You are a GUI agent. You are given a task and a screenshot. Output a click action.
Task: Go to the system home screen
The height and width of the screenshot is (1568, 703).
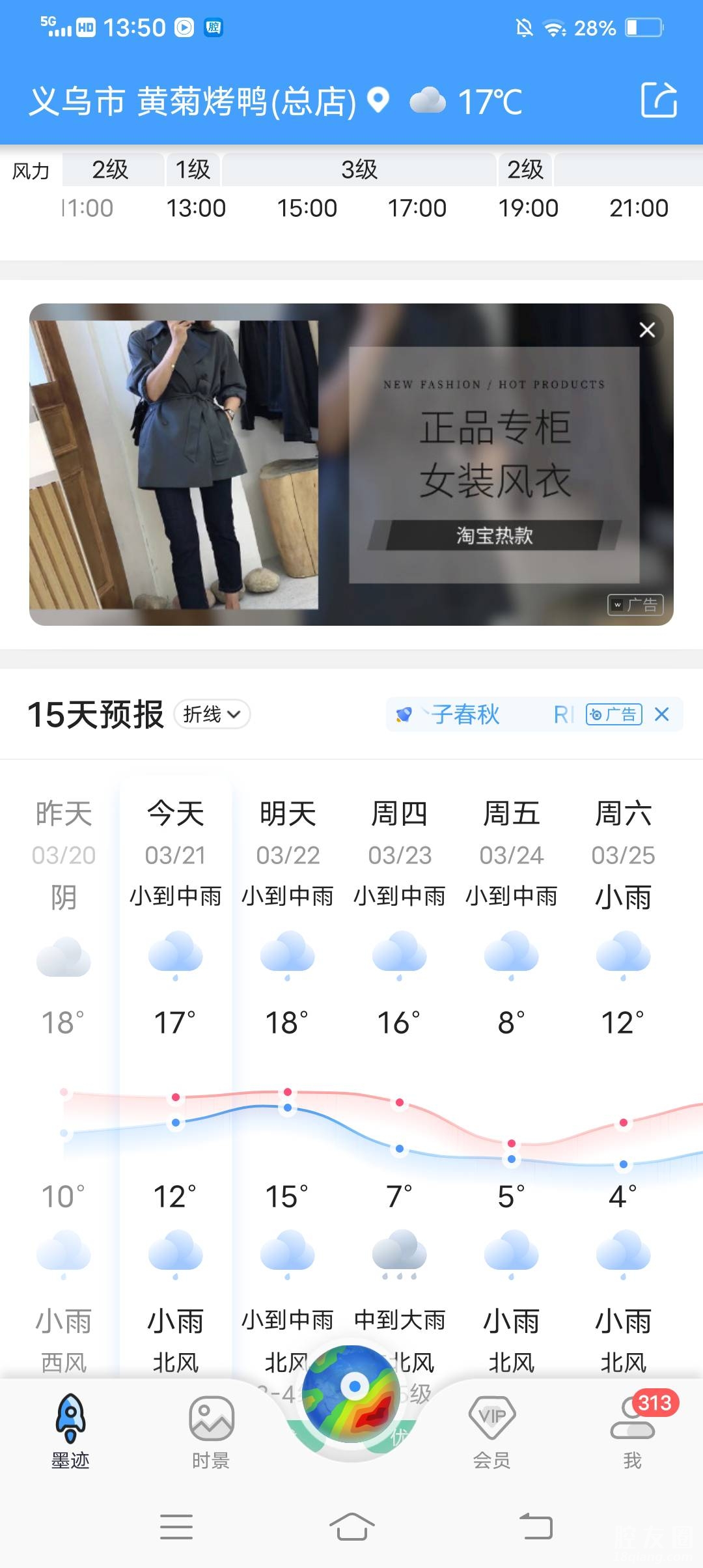coord(351,1526)
